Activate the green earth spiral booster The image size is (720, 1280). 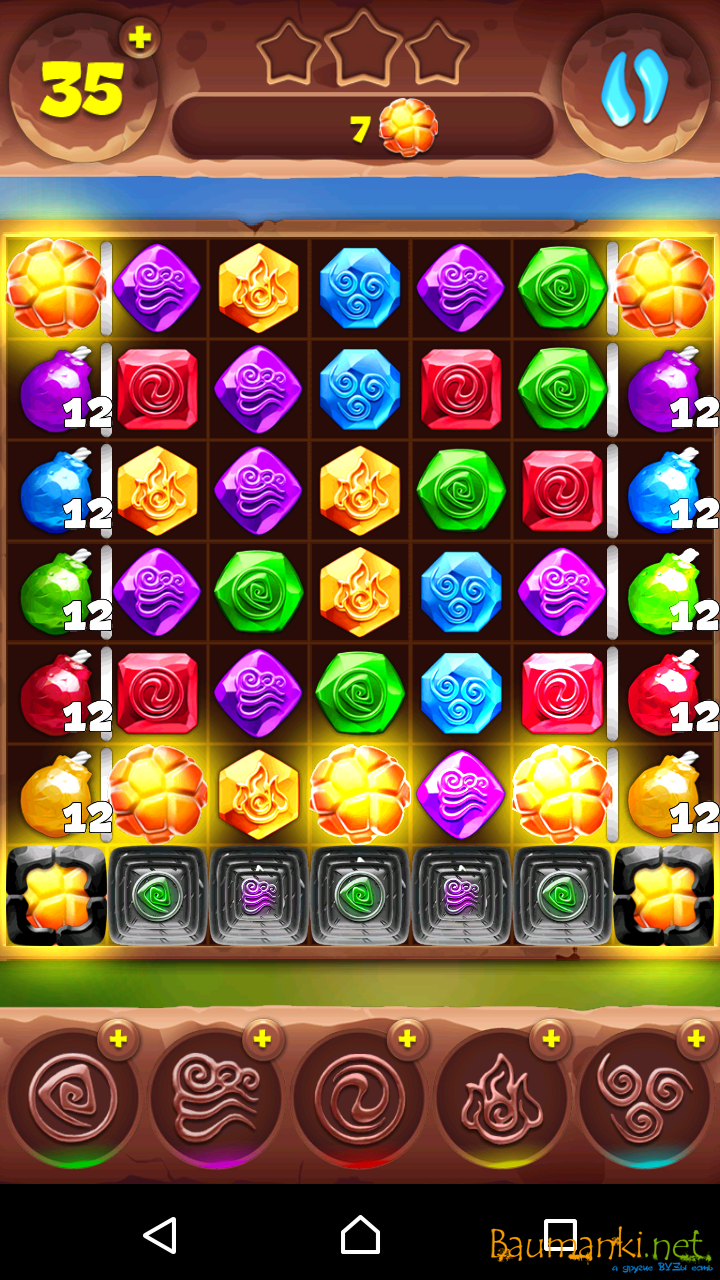click(x=72, y=1097)
